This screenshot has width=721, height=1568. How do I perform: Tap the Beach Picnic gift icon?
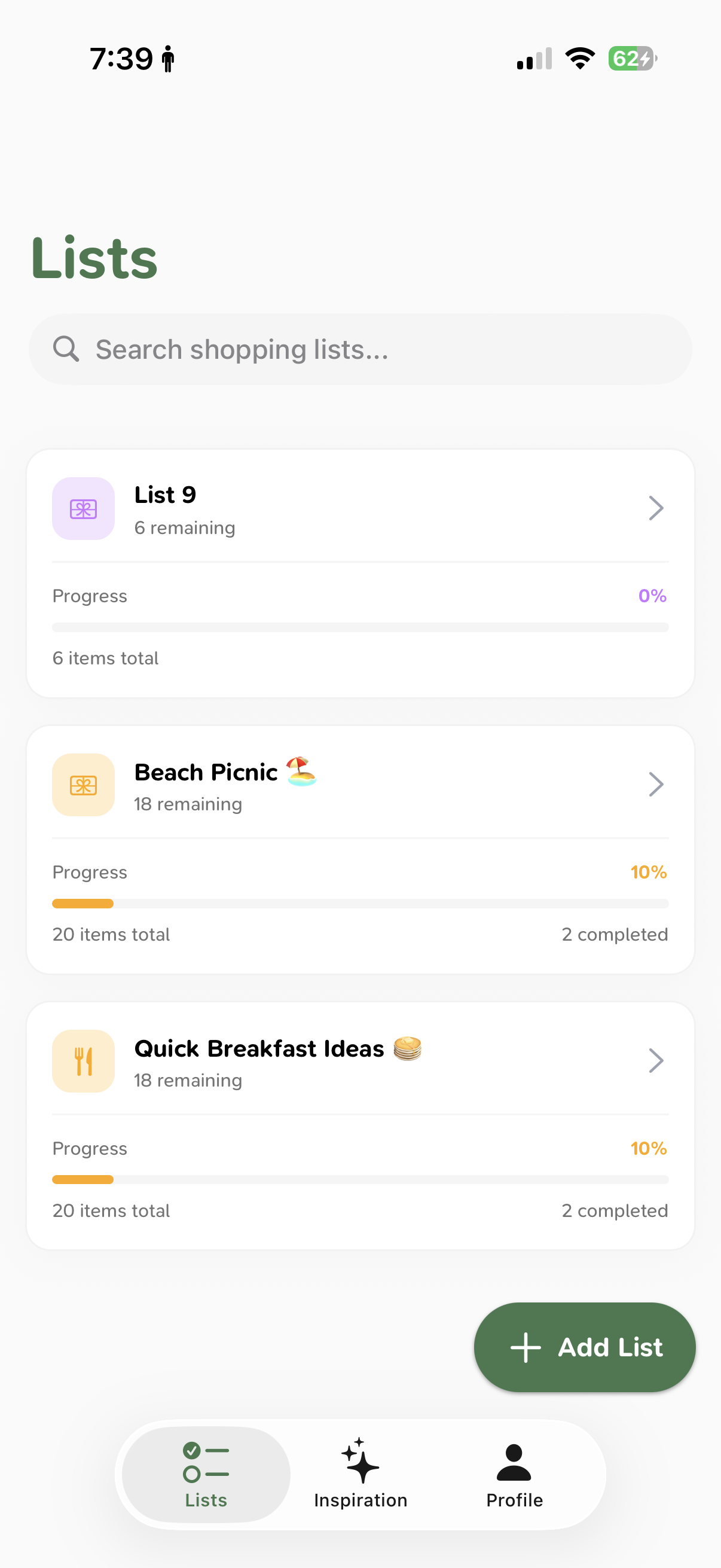(83, 785)
